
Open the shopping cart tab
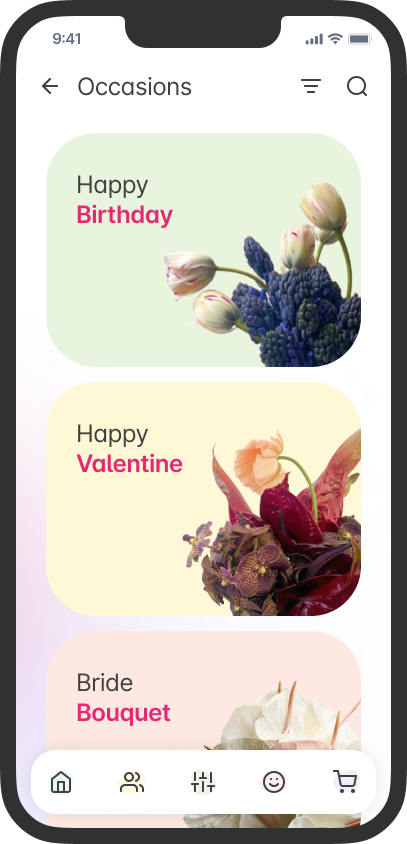(345, 782)
